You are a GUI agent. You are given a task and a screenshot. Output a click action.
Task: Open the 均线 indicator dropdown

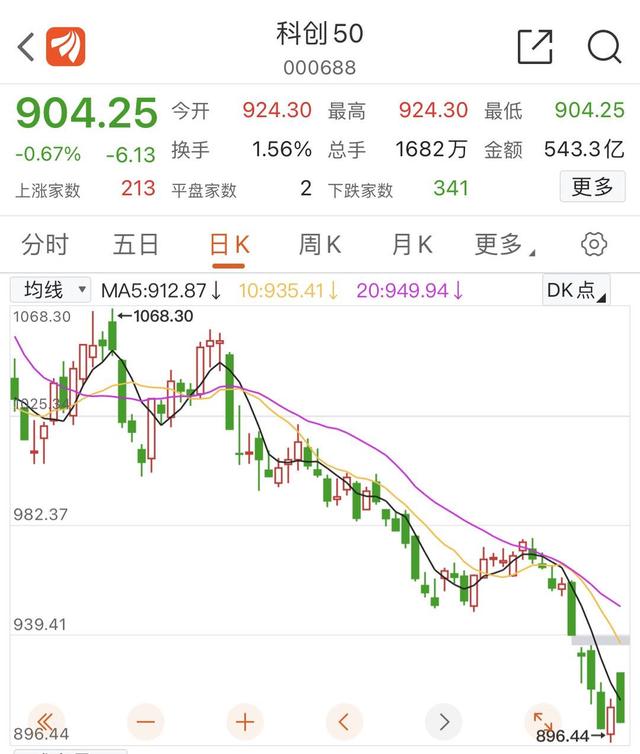tap(50, 290)
